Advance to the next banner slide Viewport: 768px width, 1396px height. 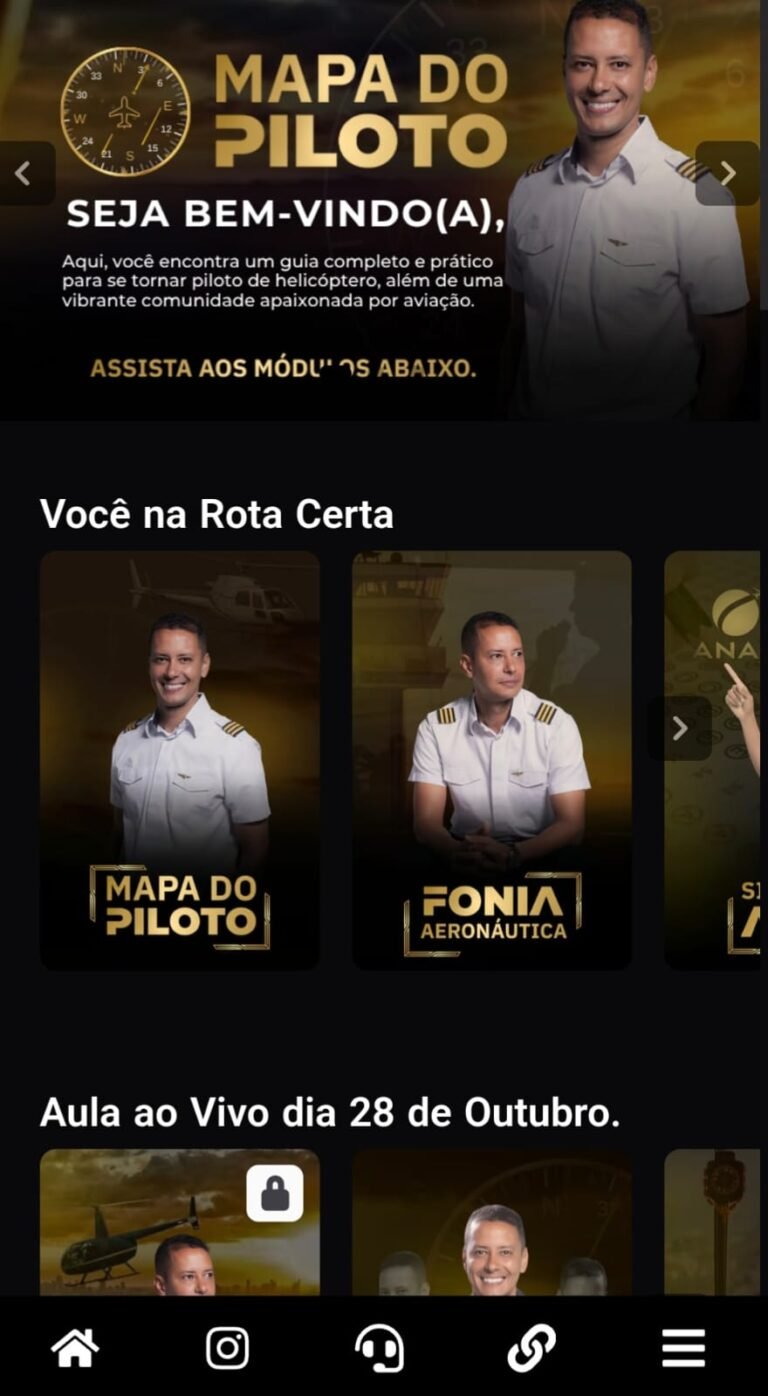(x=728, y=174)
